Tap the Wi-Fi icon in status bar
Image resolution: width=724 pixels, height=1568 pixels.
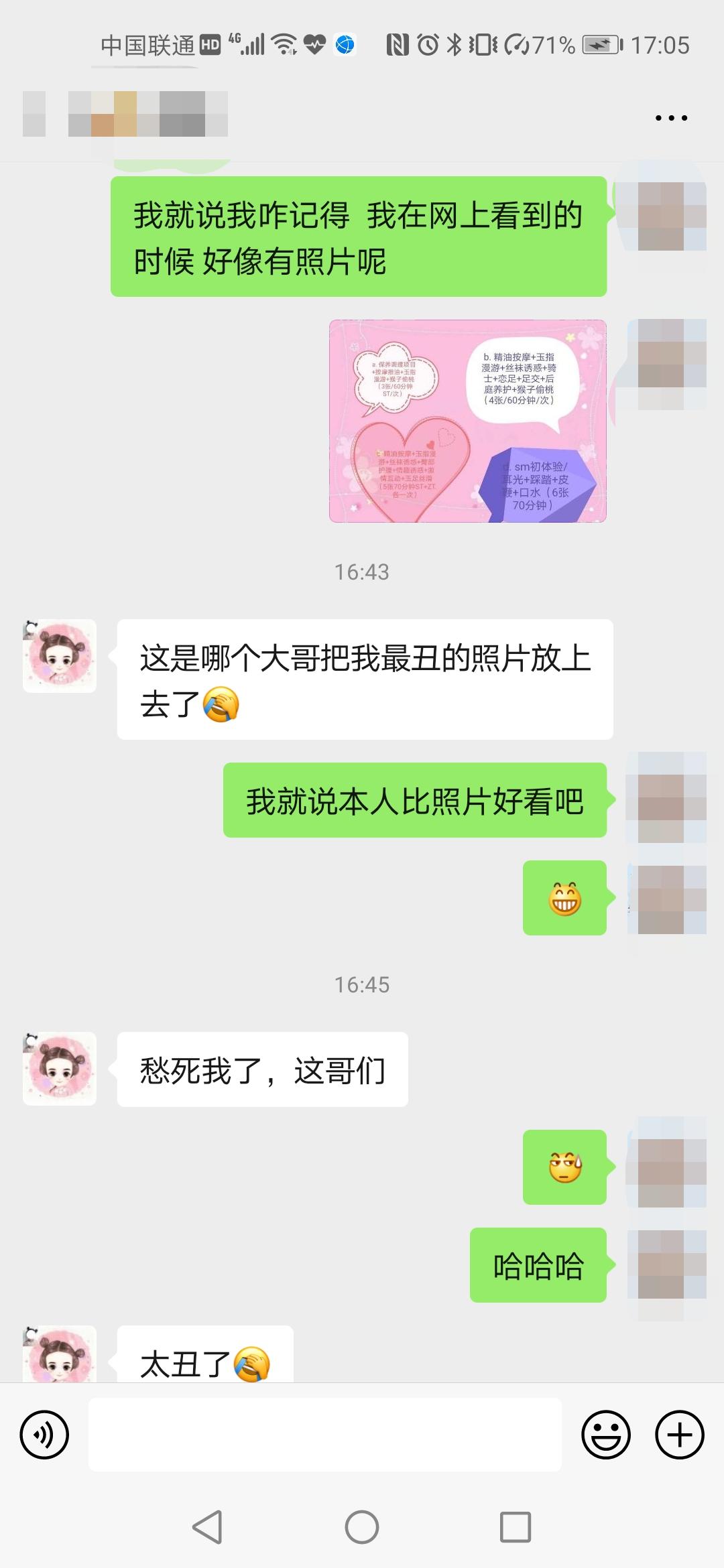click(284, 42)
